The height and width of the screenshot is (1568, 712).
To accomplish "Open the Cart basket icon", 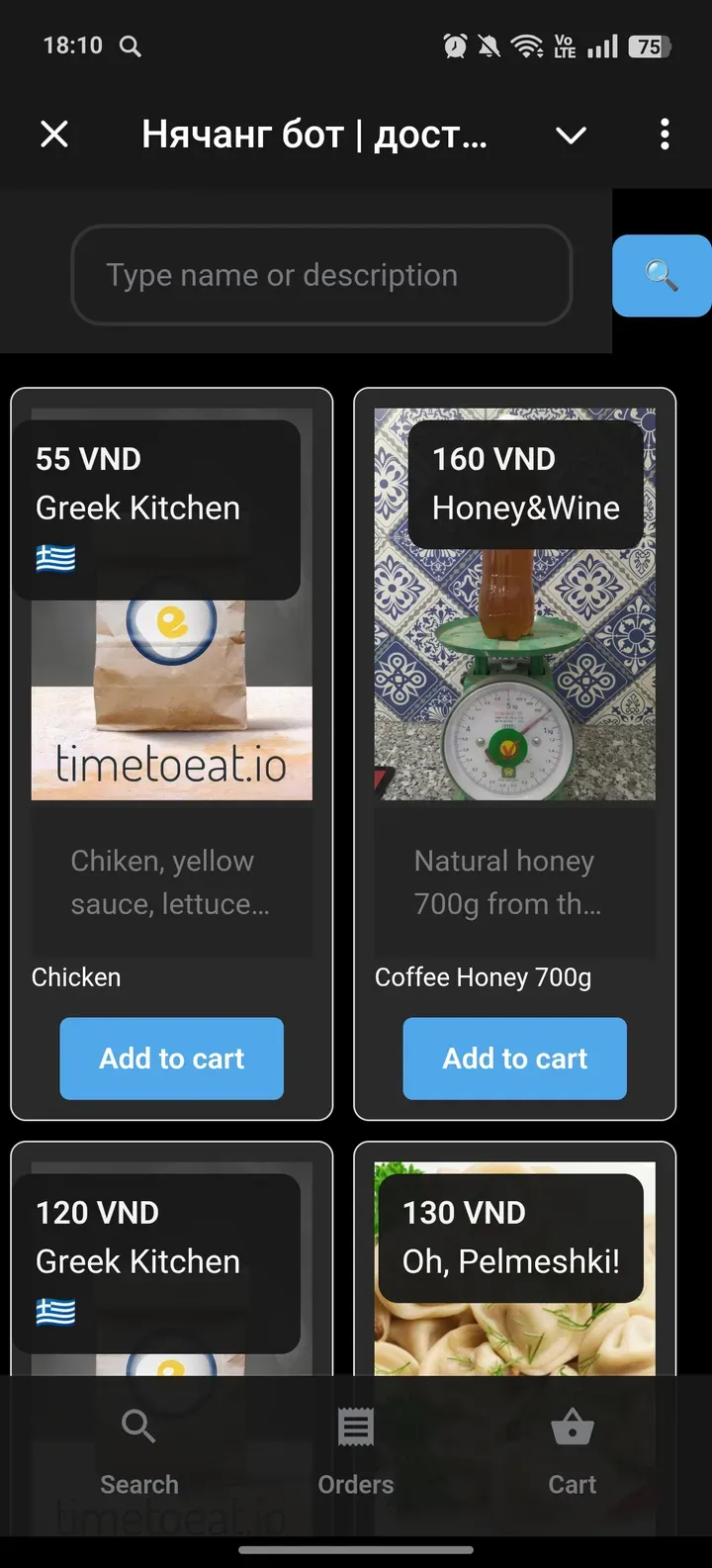I will pos(572,1426).
